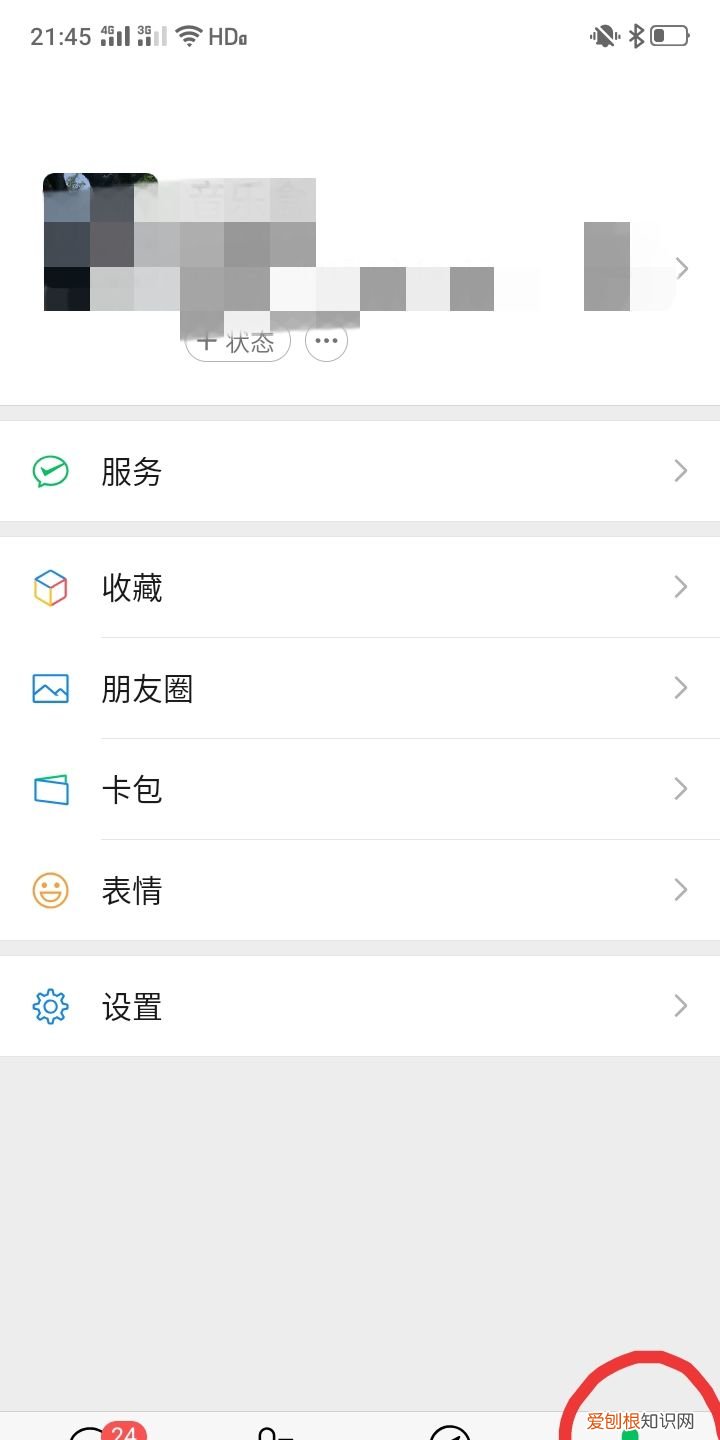Screen dimensions: 720x1440
Task: Open 表情 (Stickers) smiley icon
Action: pos(50,890)
